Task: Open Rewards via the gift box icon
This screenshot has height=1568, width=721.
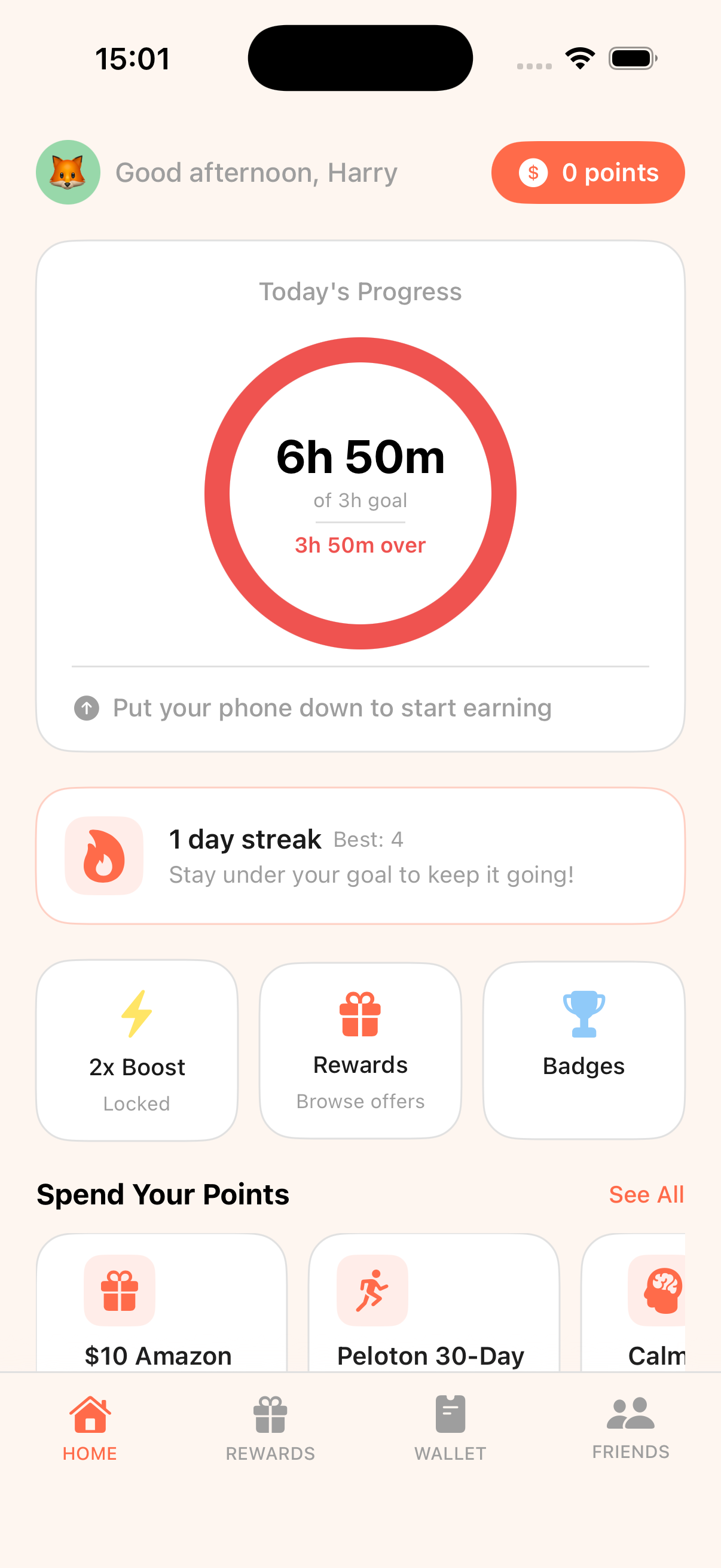Action: pos(359,1012)
